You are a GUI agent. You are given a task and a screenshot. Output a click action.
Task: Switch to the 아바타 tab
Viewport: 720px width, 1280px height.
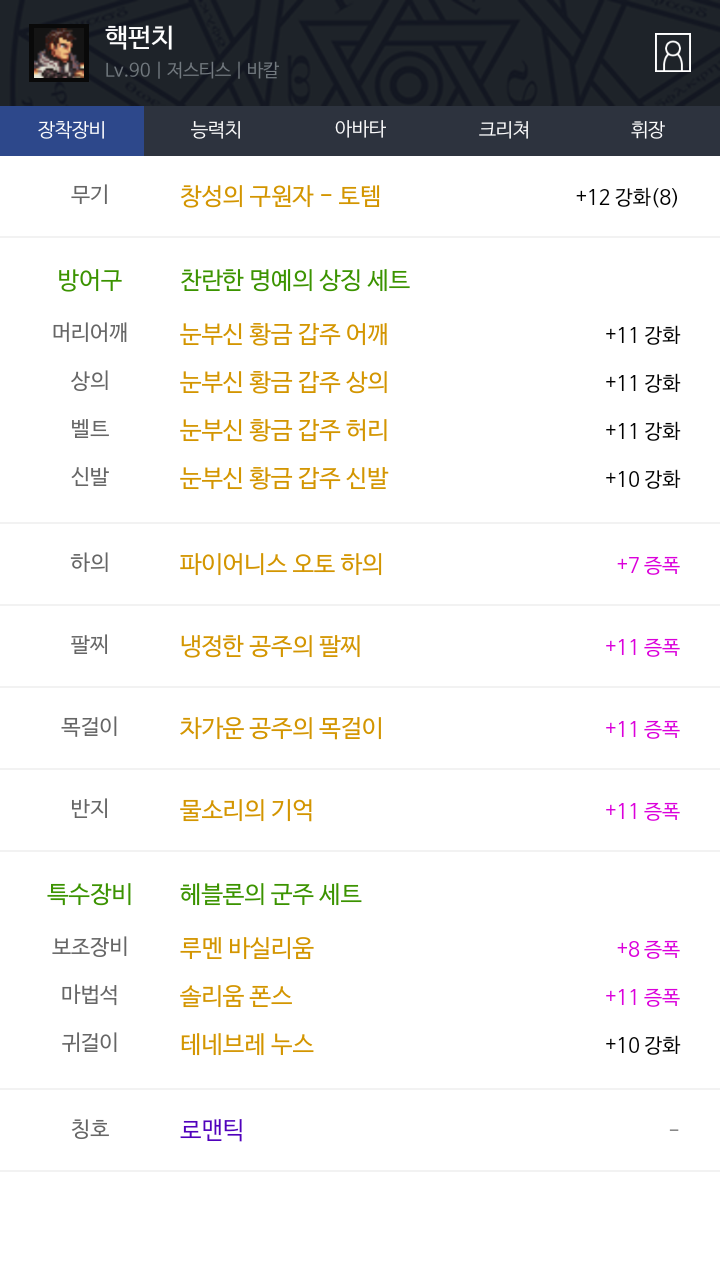pos(360,130)
